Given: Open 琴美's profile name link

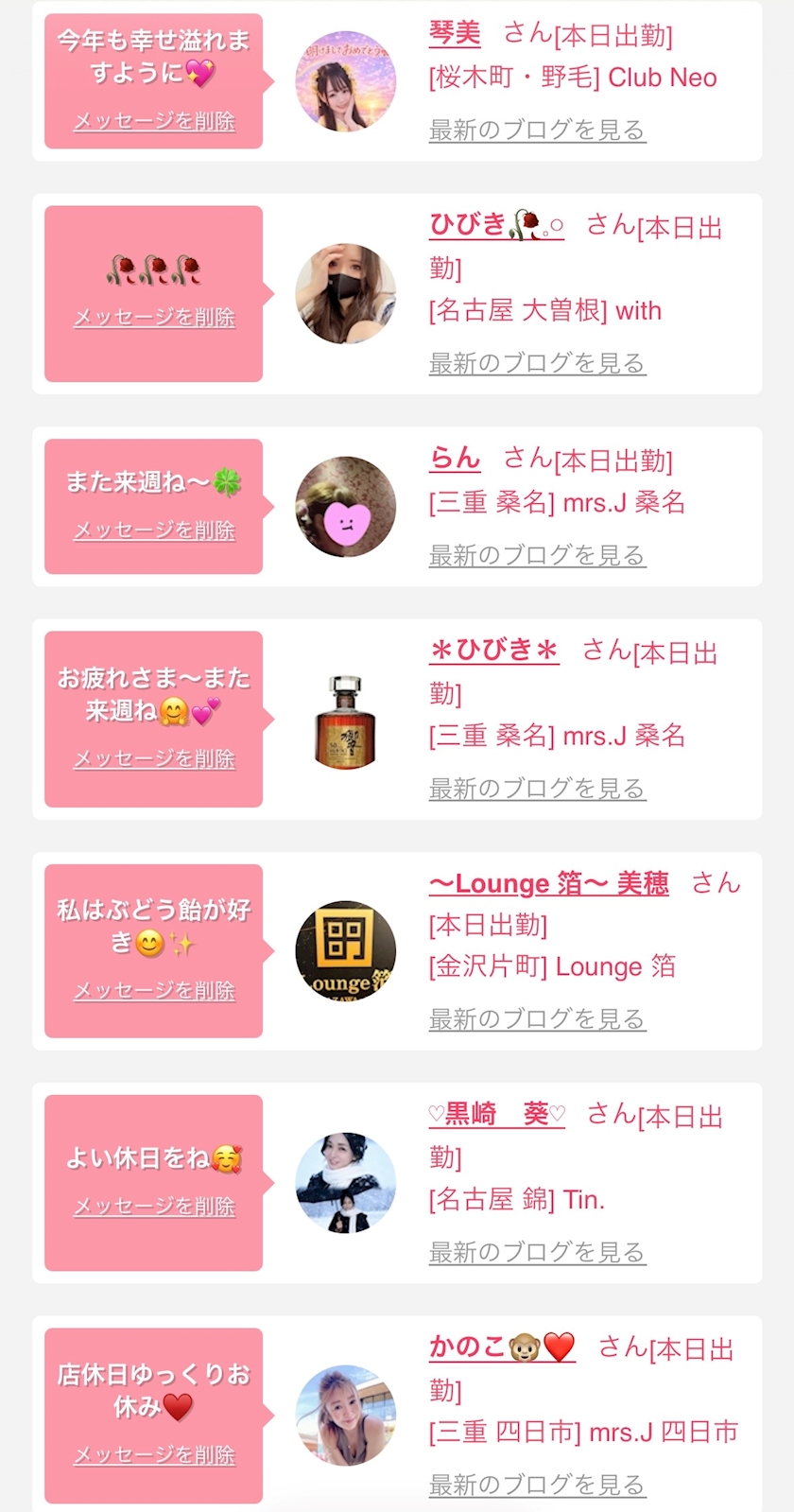Looking at the screenshot, I should (x=455, y=34).
